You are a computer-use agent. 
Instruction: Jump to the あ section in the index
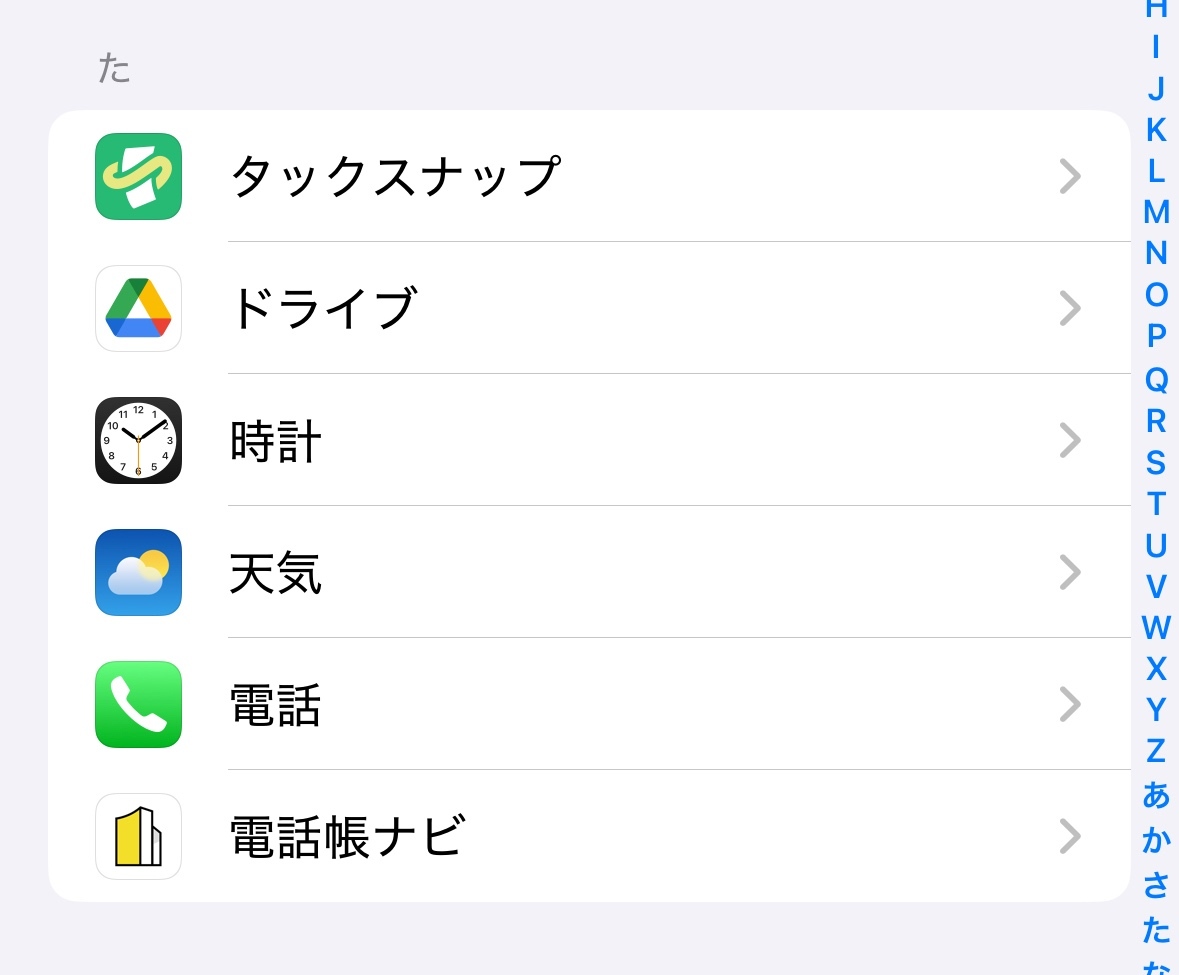coord(1156,795)
